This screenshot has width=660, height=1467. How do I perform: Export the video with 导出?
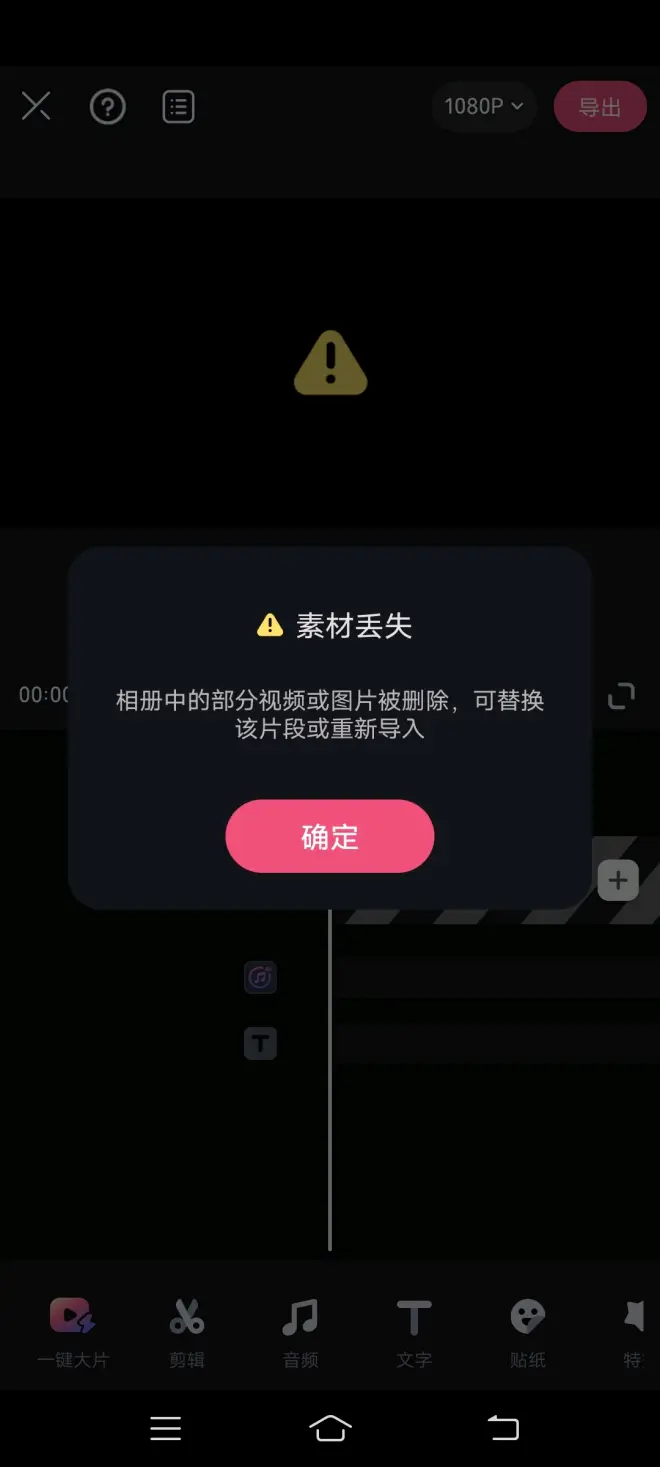(x=600, y=107)
